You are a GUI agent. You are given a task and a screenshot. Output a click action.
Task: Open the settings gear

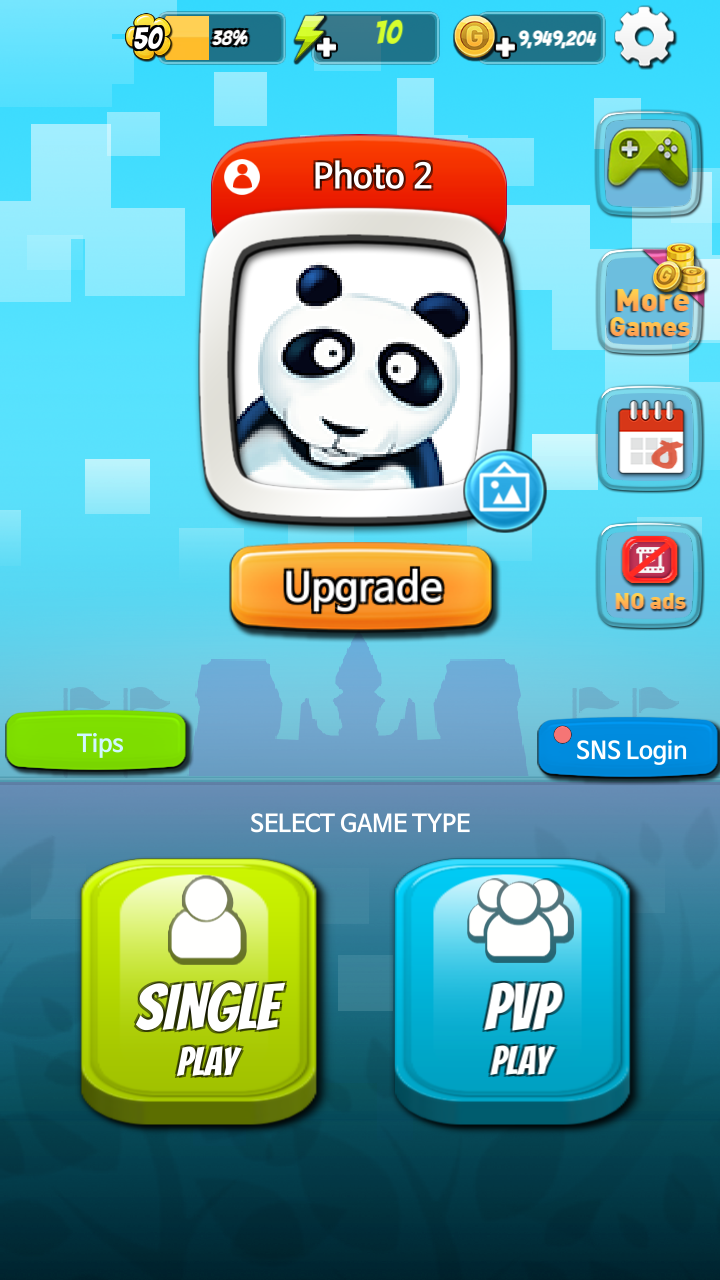point(645,38)
